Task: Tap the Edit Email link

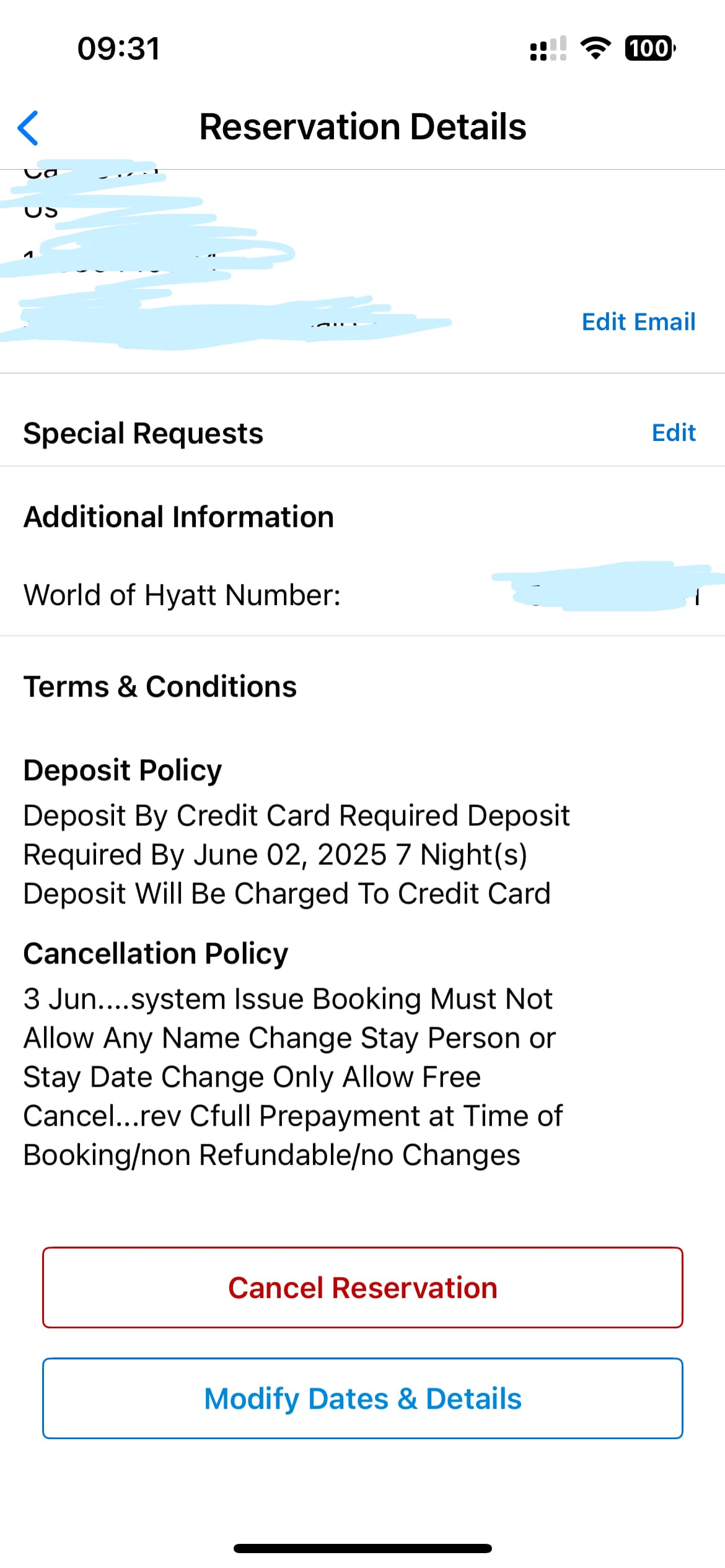Action: tap(638, 322)
